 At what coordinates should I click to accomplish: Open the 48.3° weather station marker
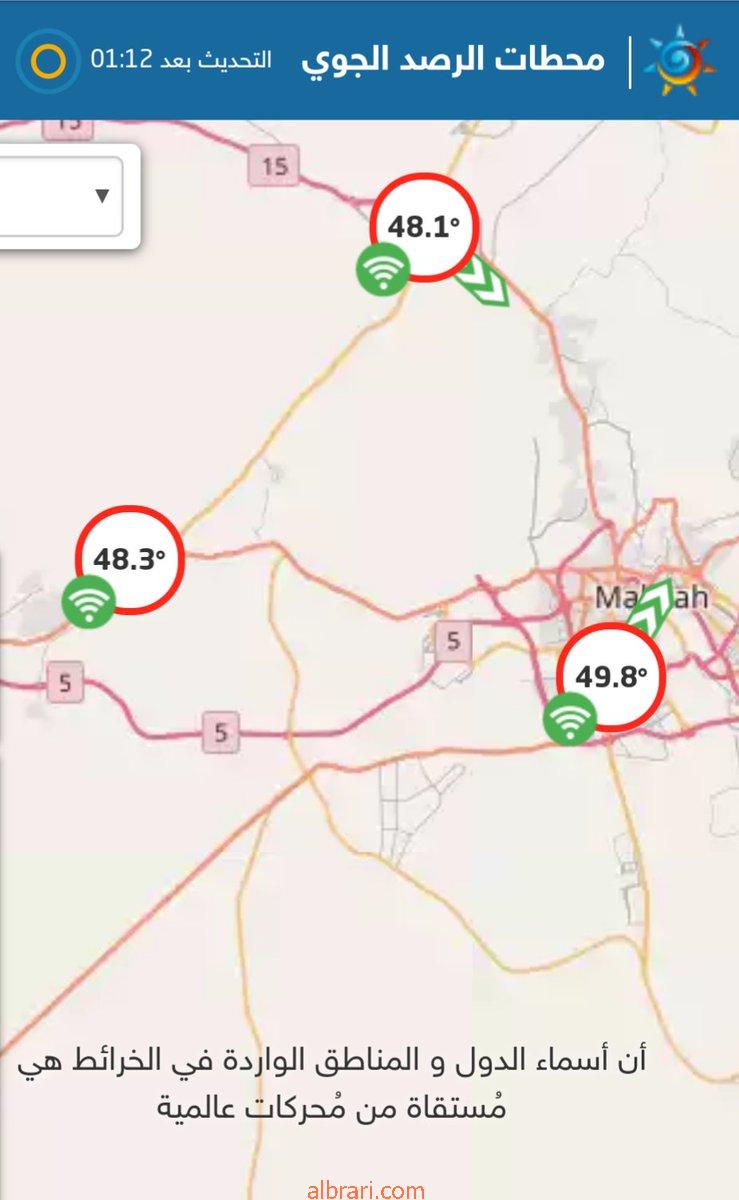[130, 560]
